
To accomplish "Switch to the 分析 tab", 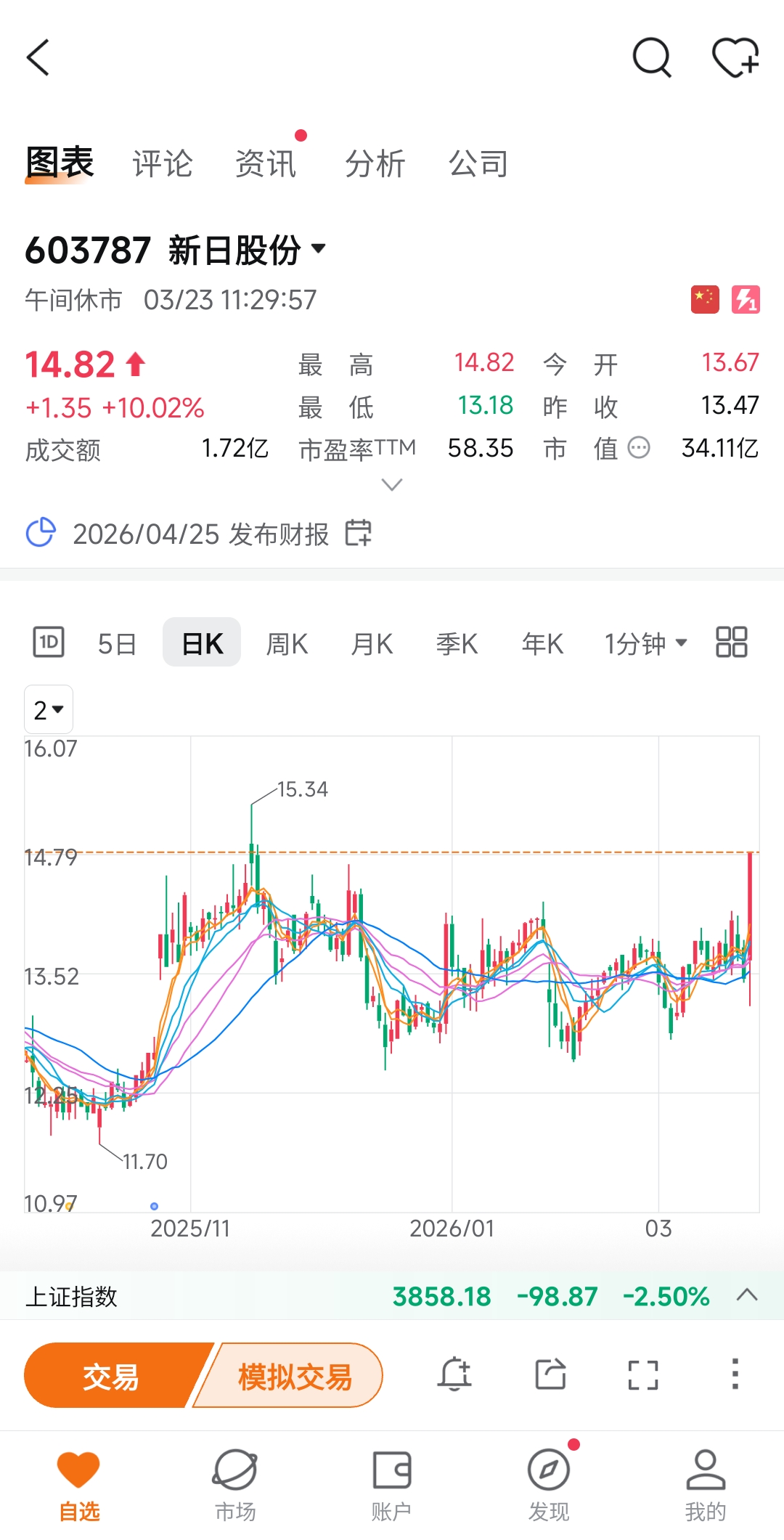I will tap(375, 163).
